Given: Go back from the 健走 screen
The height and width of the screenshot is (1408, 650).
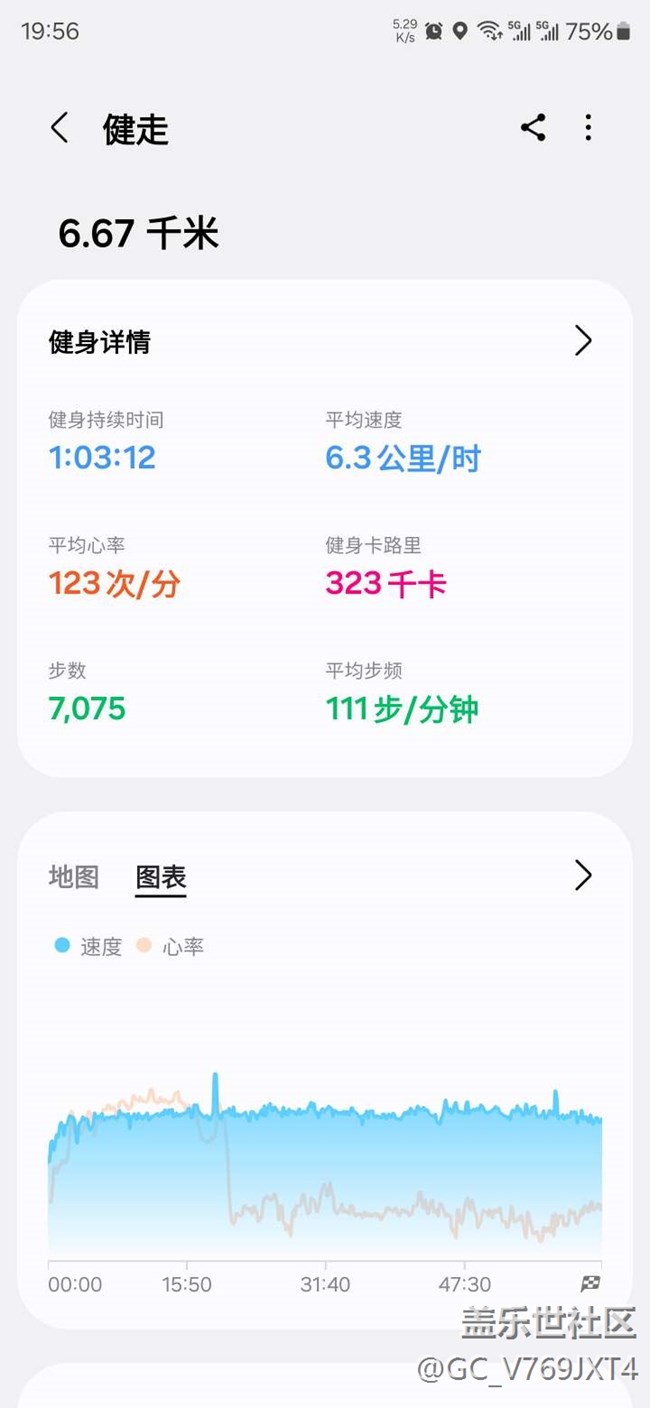Looking at the screenshot, I should pyautogui.click(x=60, y=128).
